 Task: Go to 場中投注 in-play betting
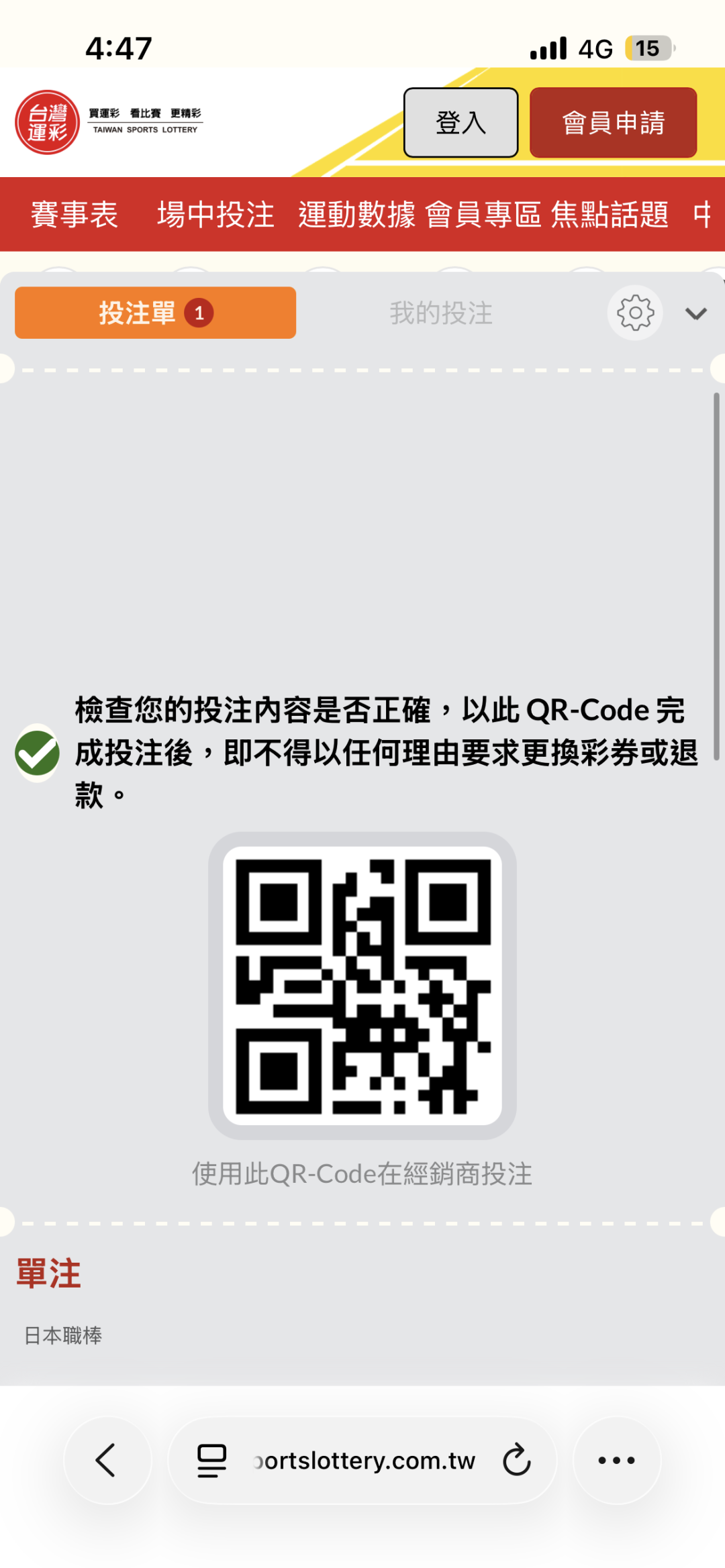point(215,215)
